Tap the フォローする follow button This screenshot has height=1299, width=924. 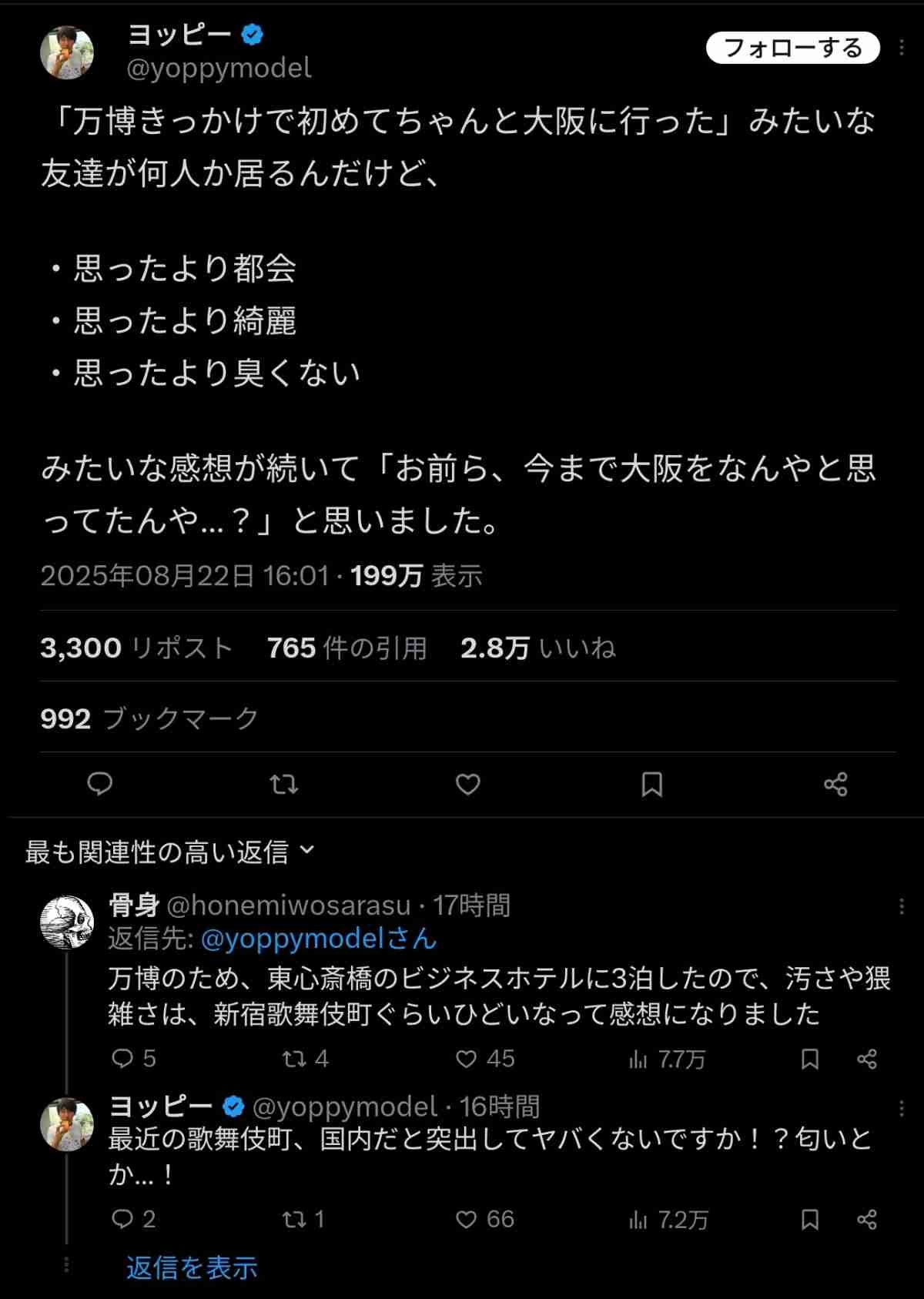792,48
